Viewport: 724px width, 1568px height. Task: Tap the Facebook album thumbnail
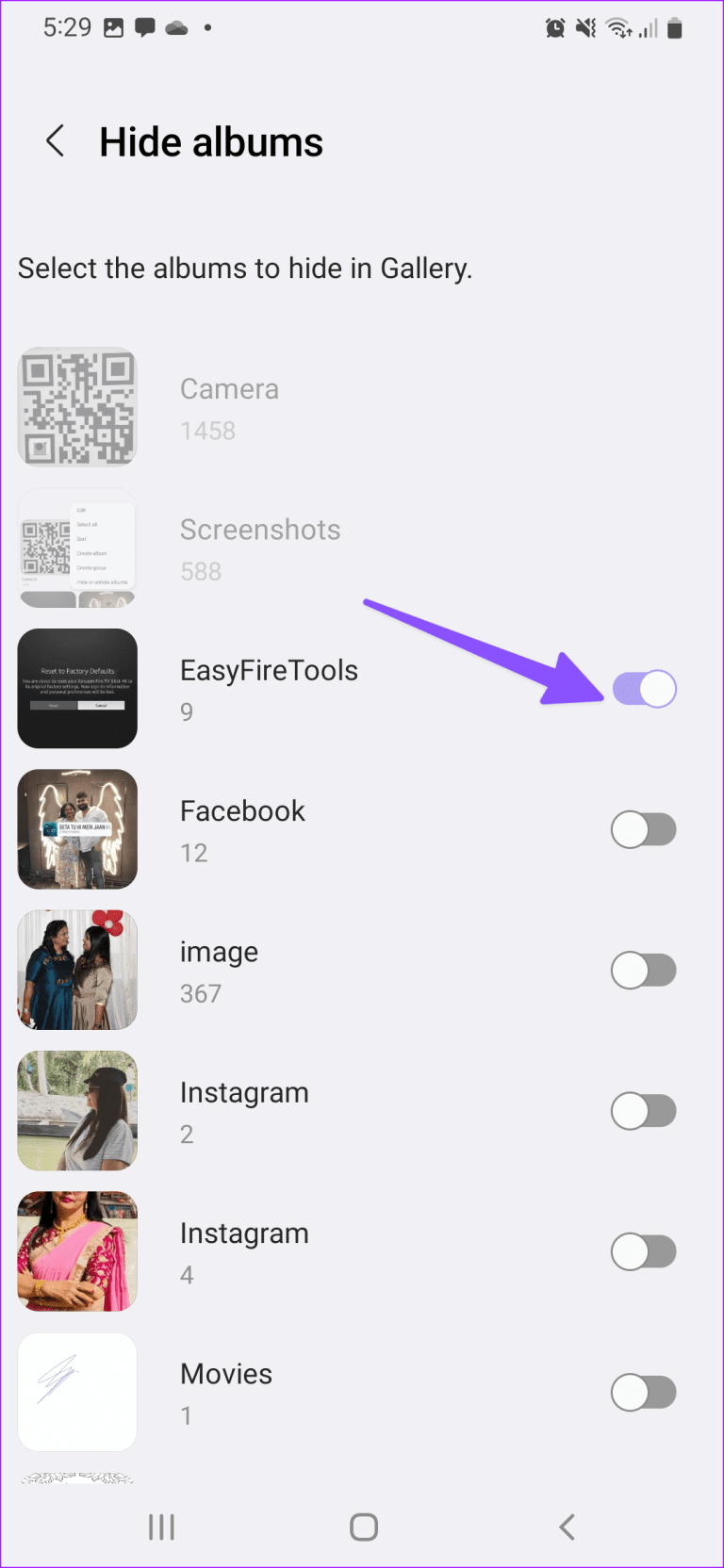(x=77, y=829)
